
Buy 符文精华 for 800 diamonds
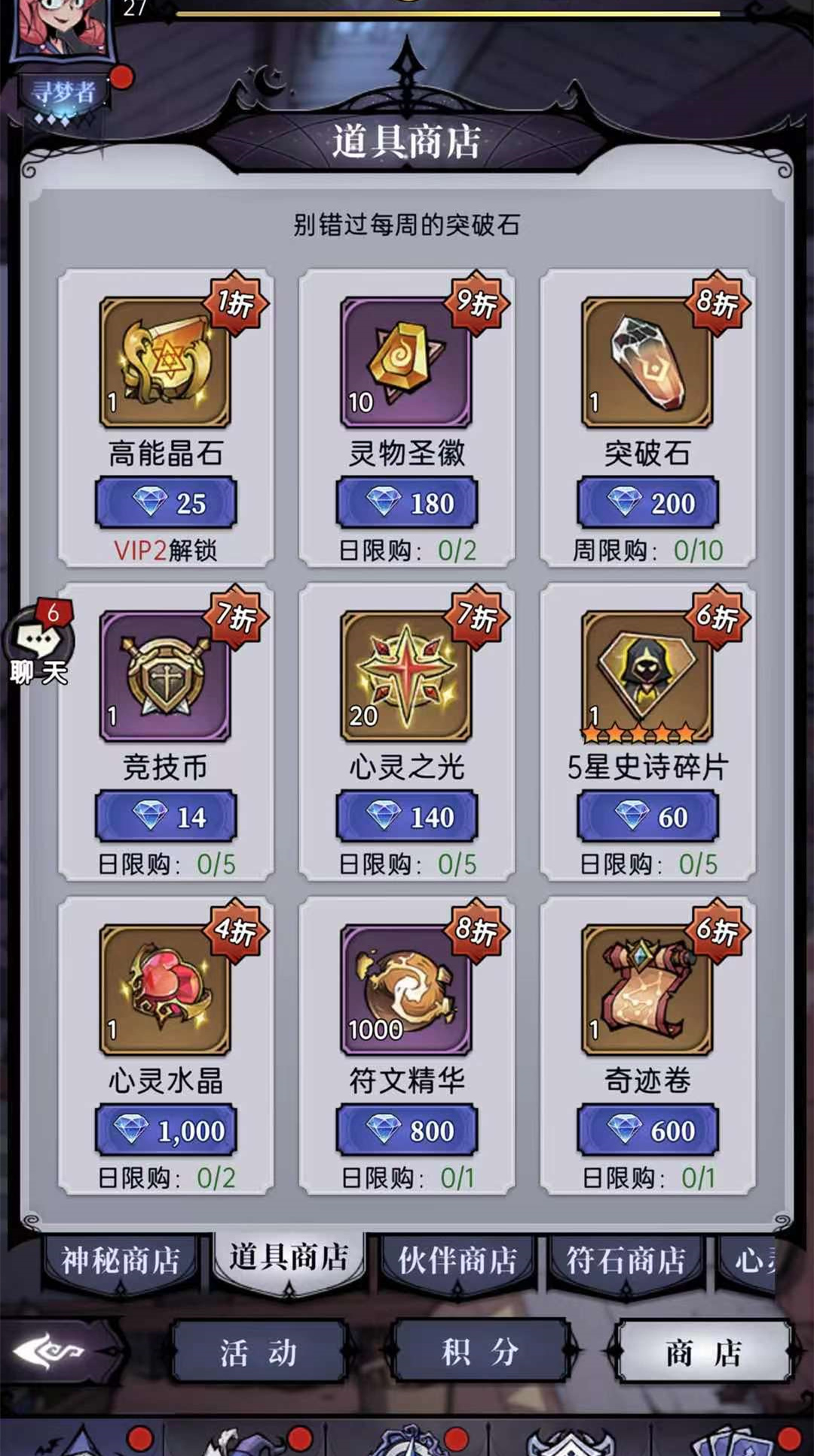(407, 1130)
